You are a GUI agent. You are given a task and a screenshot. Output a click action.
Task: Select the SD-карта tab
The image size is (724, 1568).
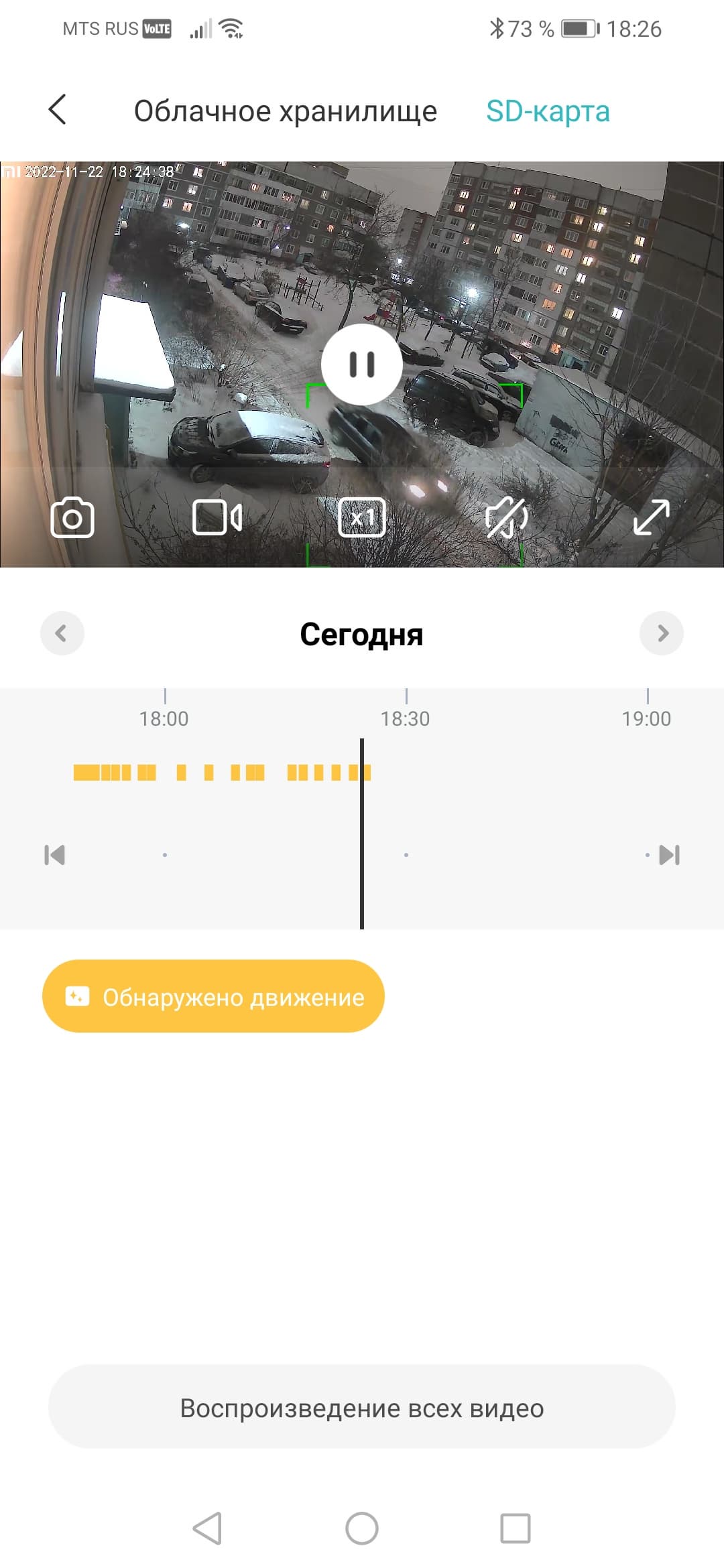548,111
